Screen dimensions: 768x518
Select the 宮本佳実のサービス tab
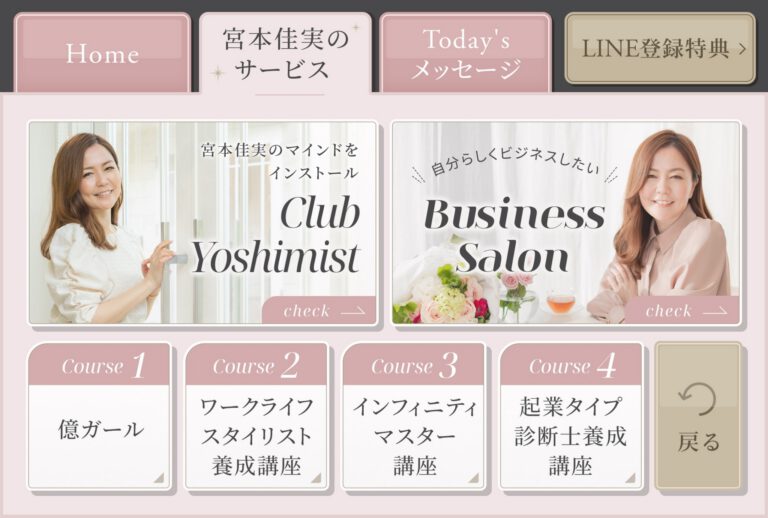[285, 54]
